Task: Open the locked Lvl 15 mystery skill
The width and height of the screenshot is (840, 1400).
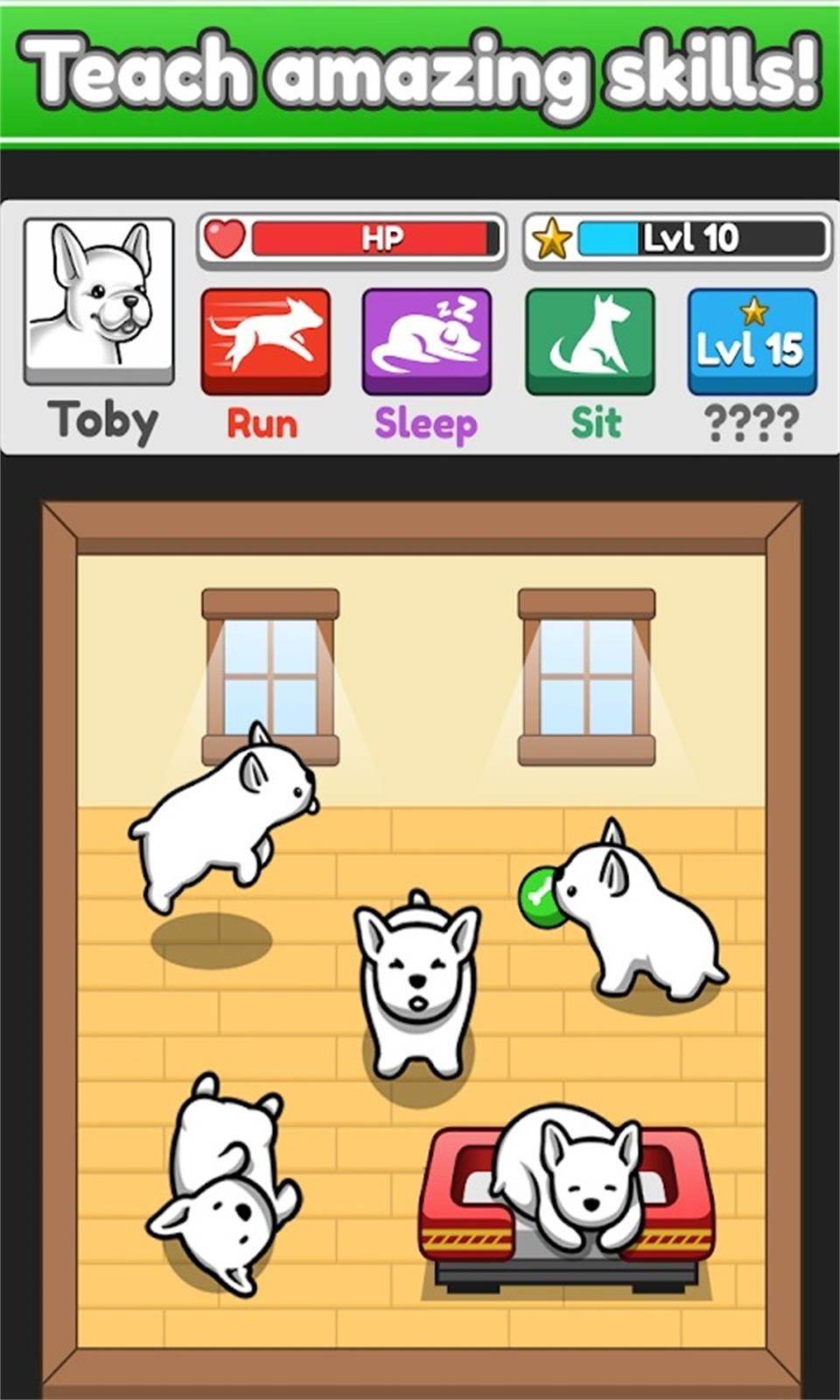Action: coord(751,339)
